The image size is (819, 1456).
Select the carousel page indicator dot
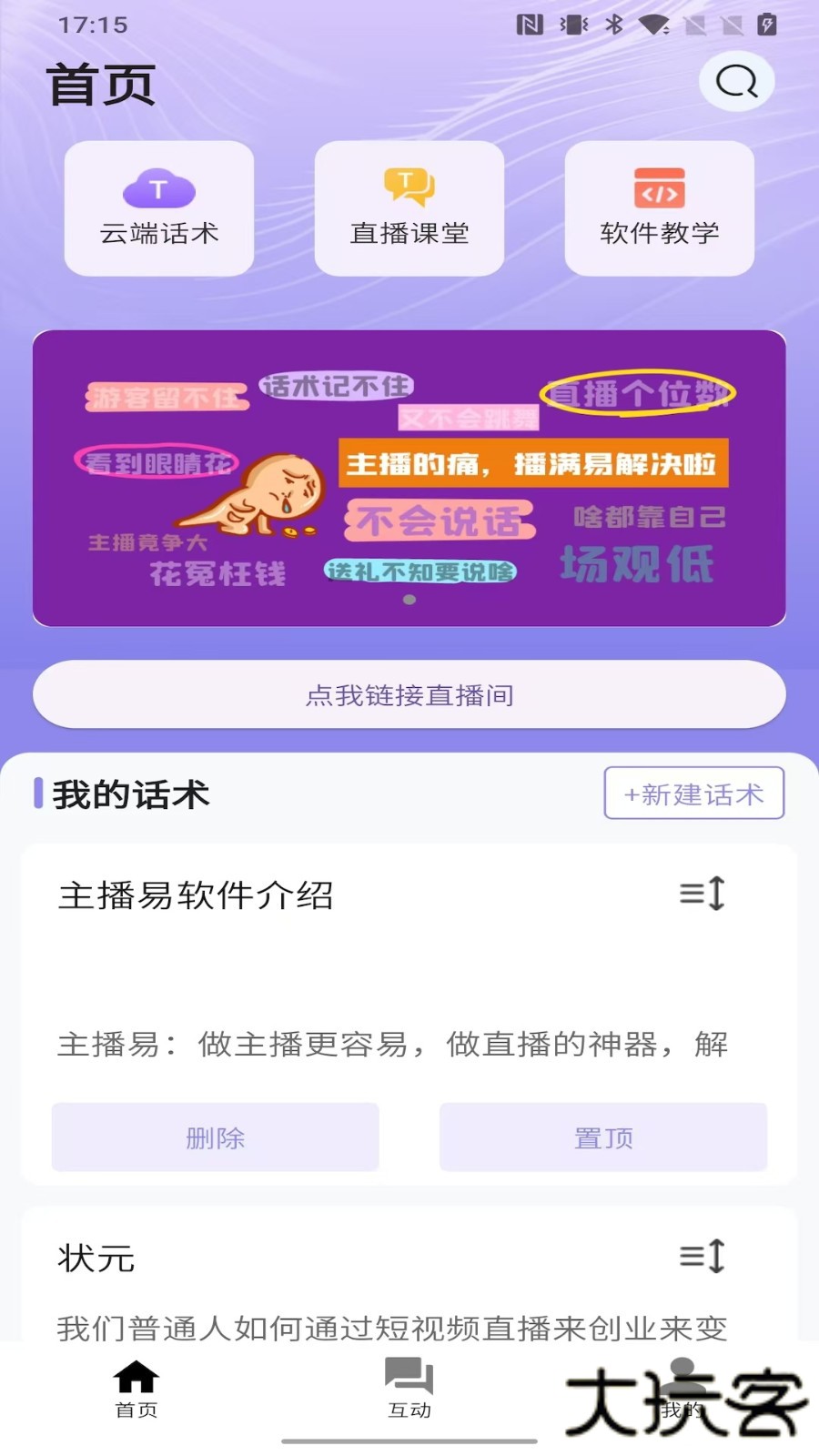tap(409, 601)
